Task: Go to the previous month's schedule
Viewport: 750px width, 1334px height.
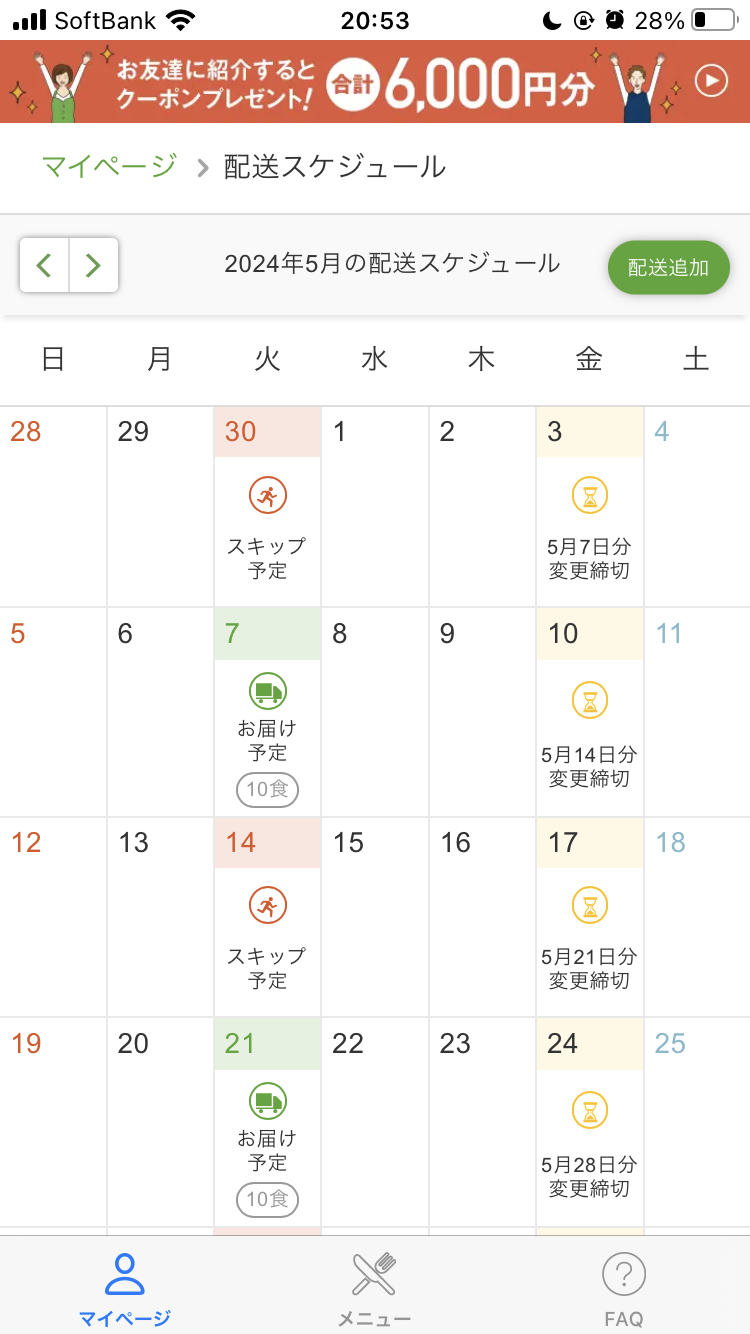Action: (x=44, y=265)
